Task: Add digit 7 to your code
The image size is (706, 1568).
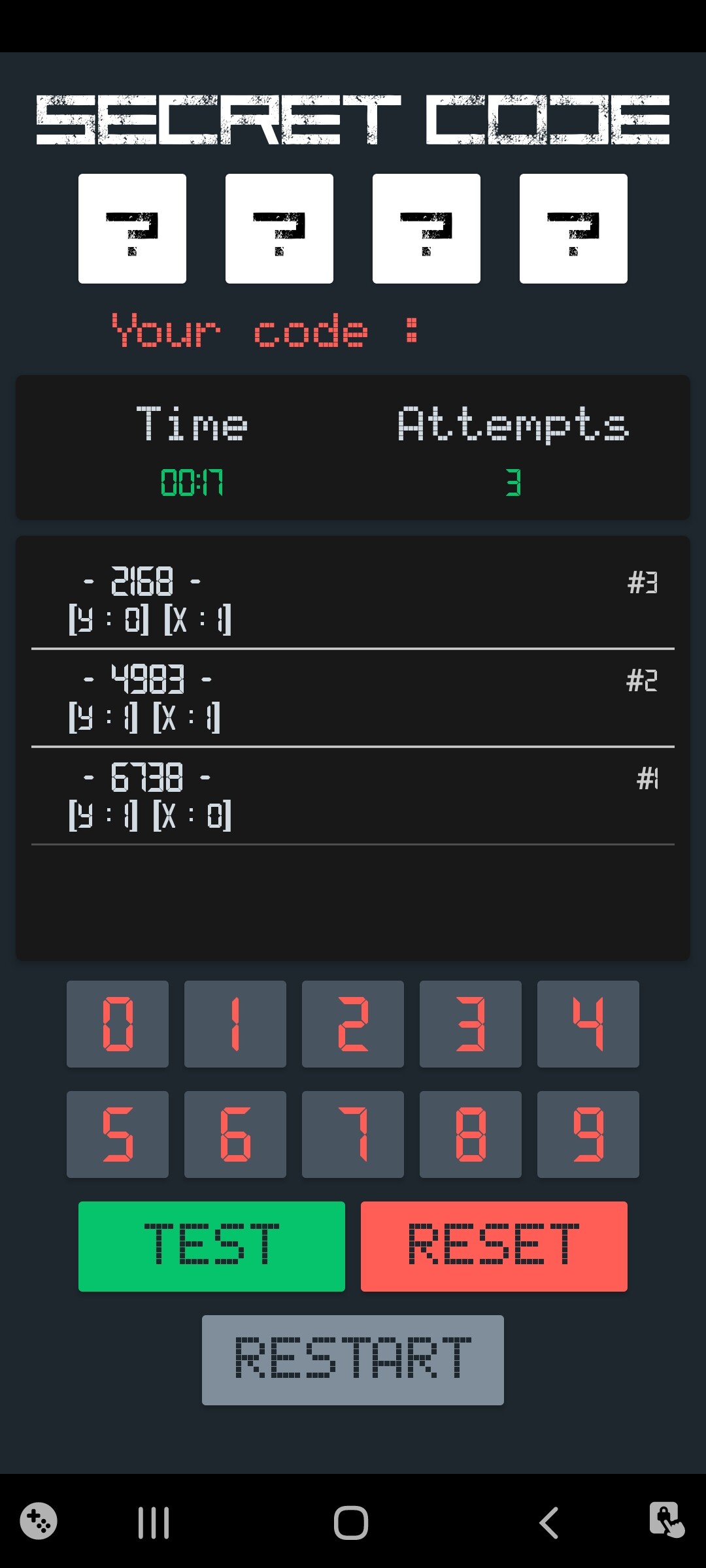Action: [x=353, y=1134]
